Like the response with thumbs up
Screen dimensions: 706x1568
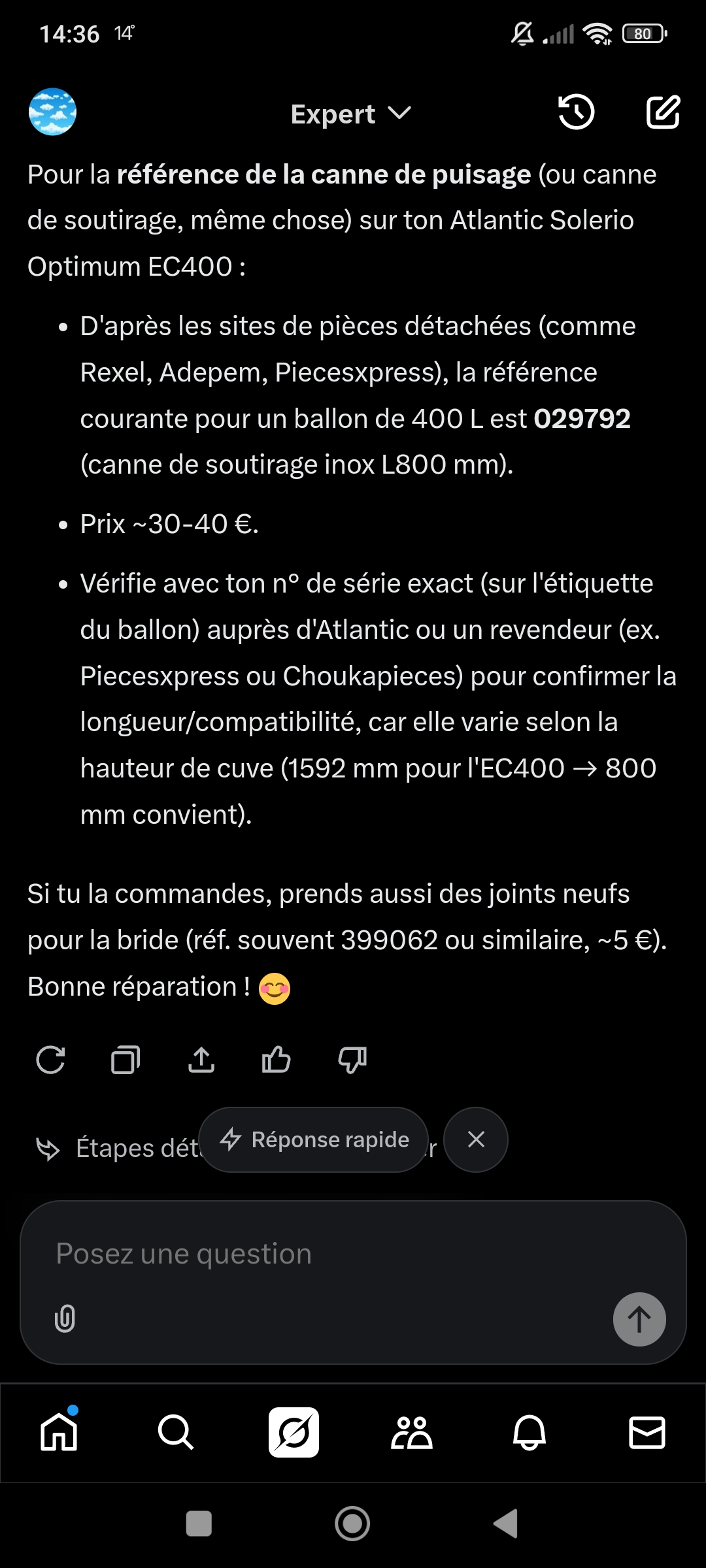(276, 1060)
